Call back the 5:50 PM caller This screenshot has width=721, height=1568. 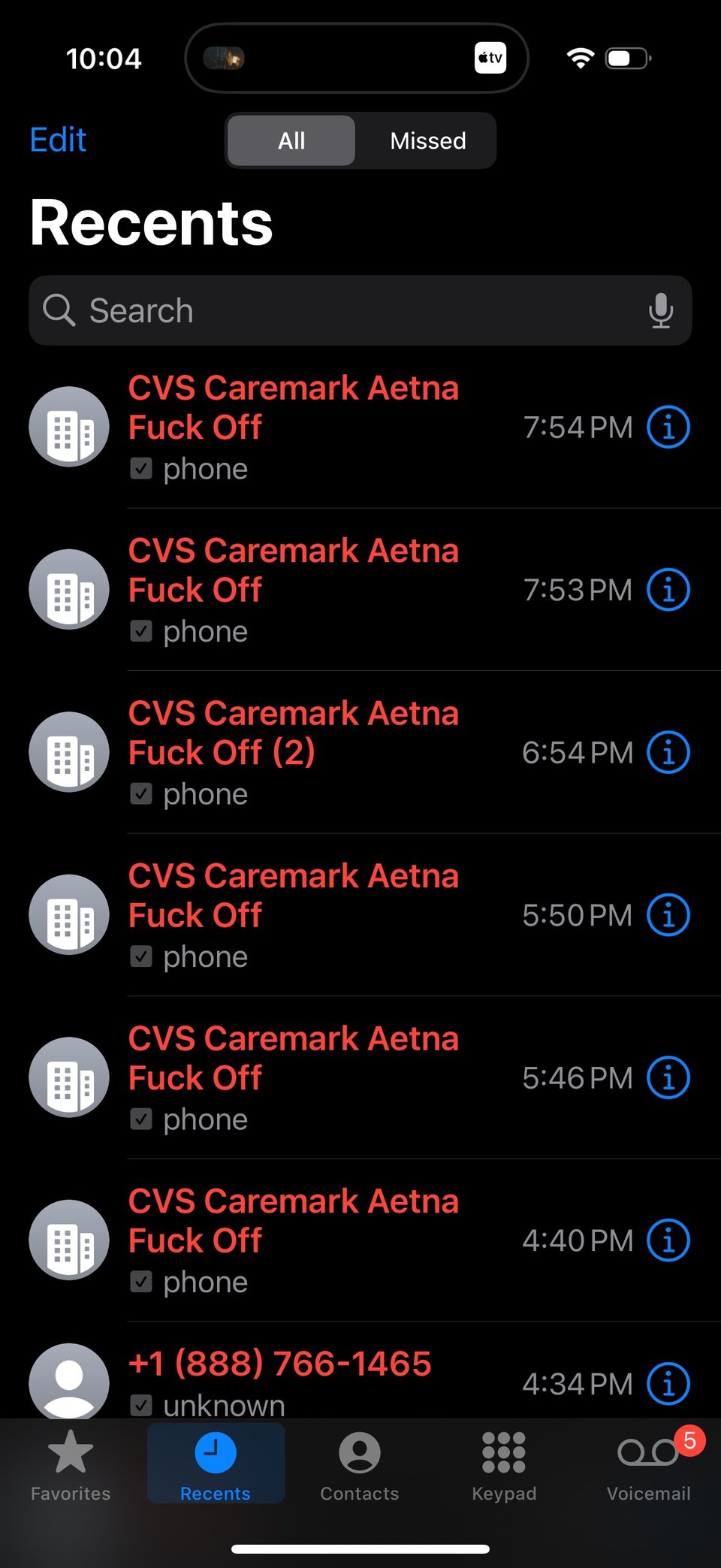(x=300, y=915)
